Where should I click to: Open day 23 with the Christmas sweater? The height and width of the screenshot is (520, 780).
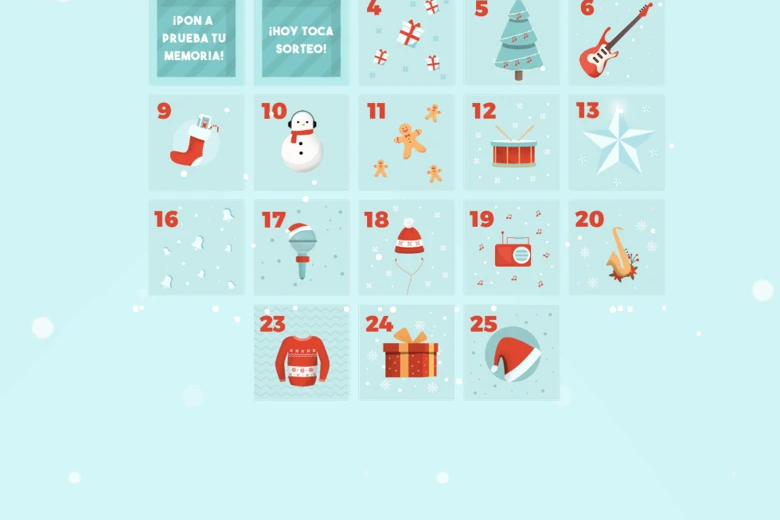301,353
